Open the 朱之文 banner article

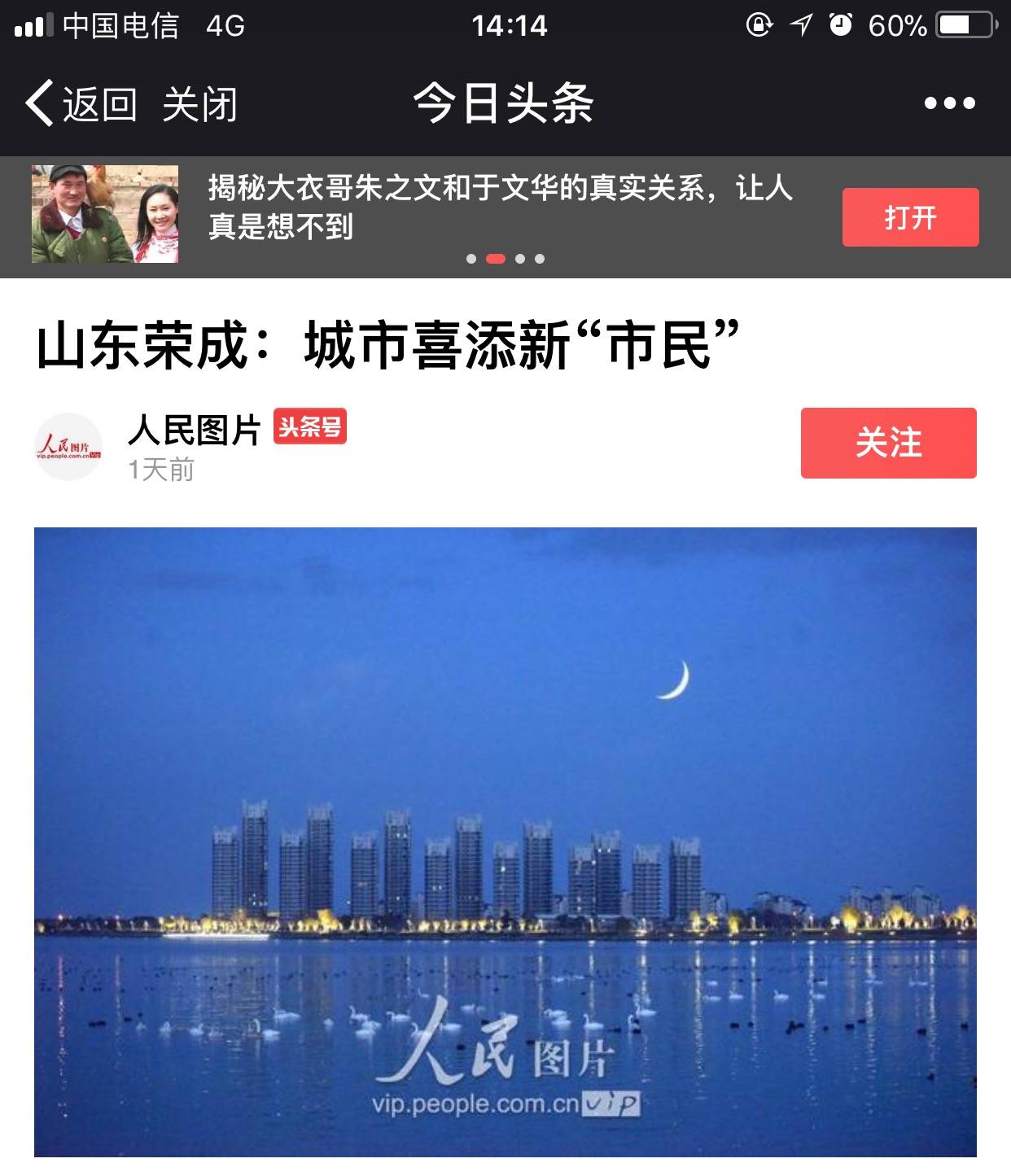500,206
